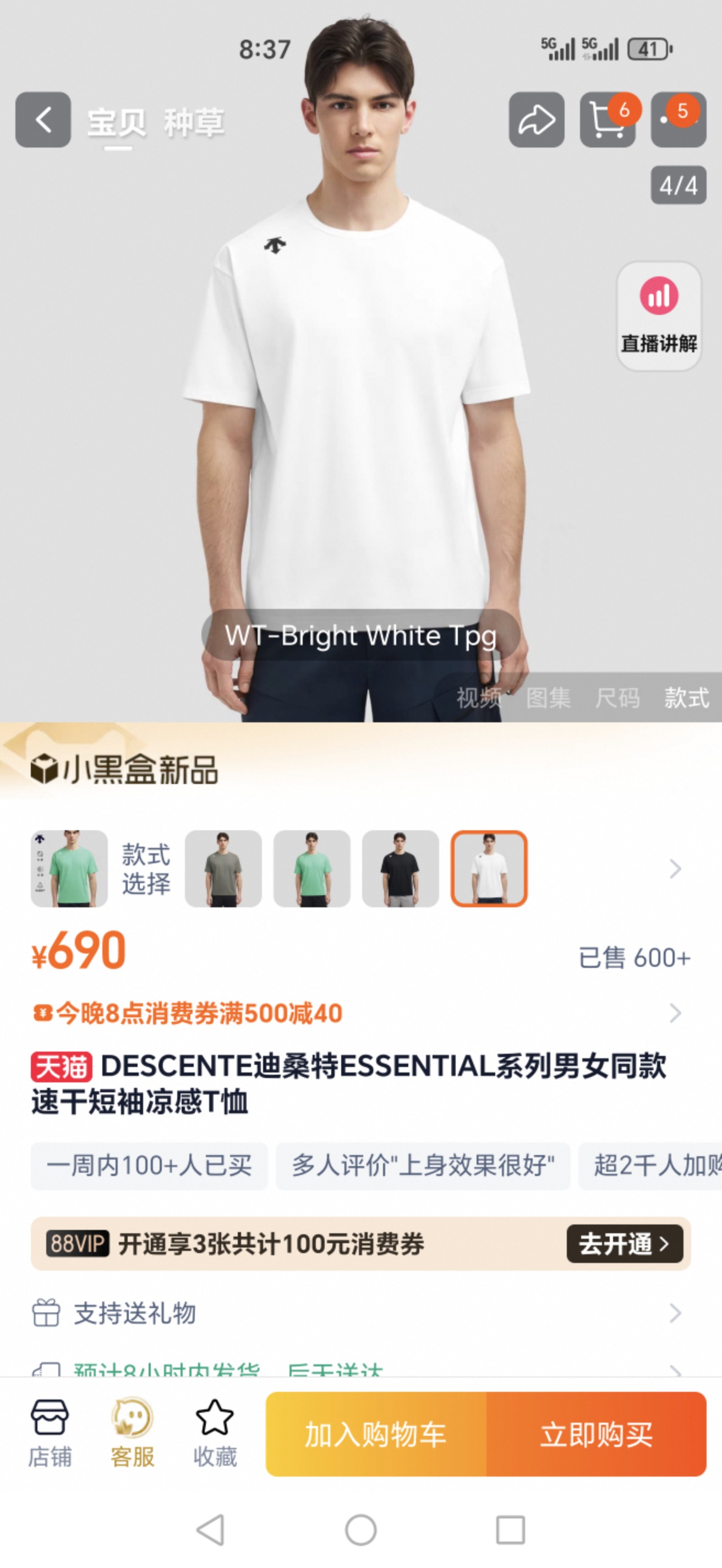Select the white T-shirt style thumbnail
The width and height of the screenshot is (722, 1568).
pyautogui.click(x=489, y=869)
